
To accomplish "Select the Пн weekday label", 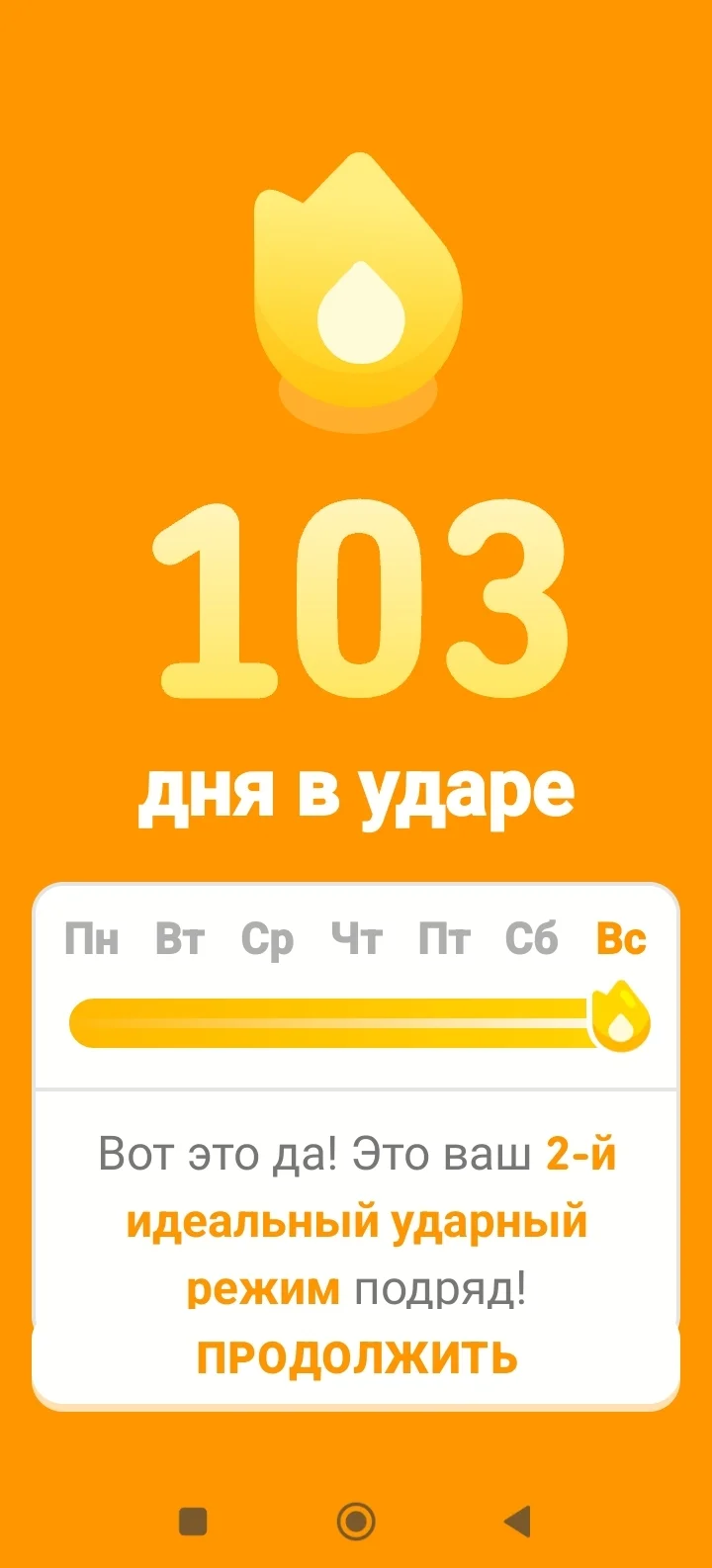I will [x=94, y=939].
